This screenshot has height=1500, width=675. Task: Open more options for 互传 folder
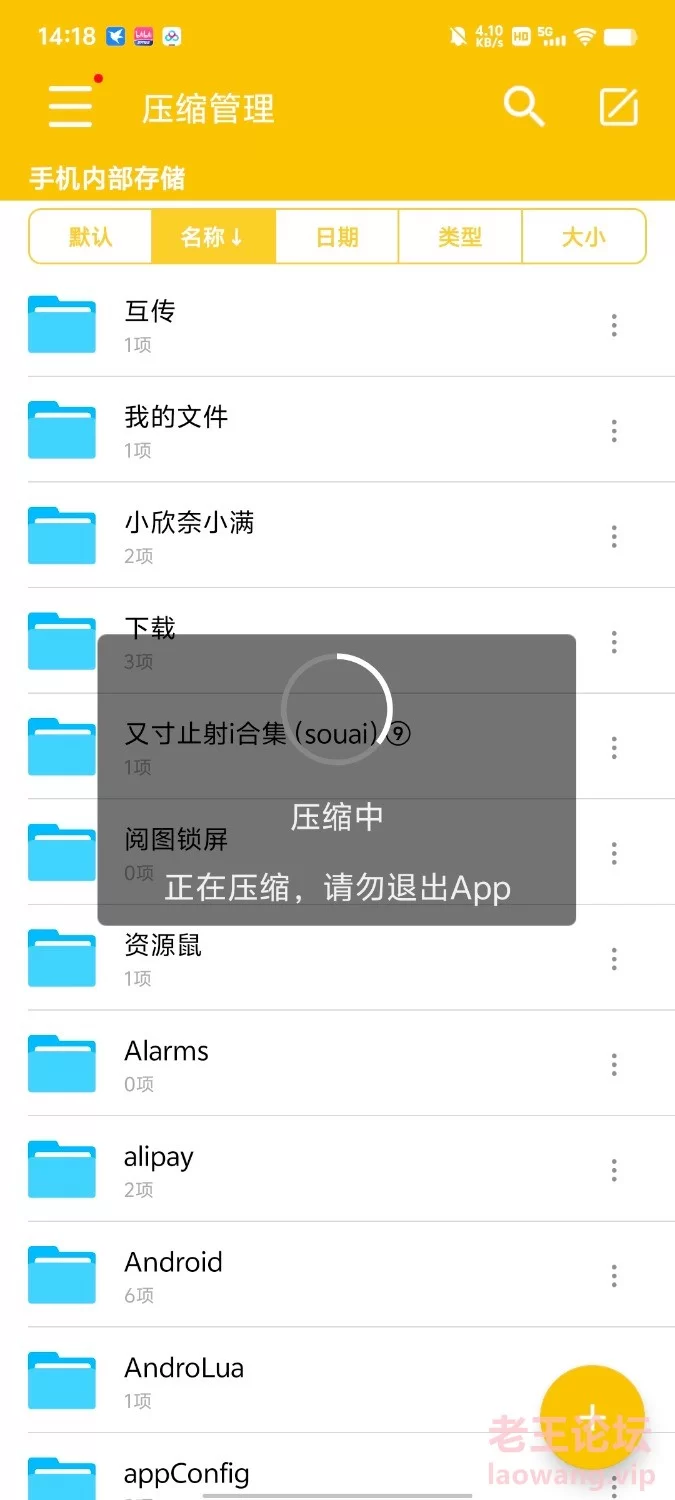(614, 325)
